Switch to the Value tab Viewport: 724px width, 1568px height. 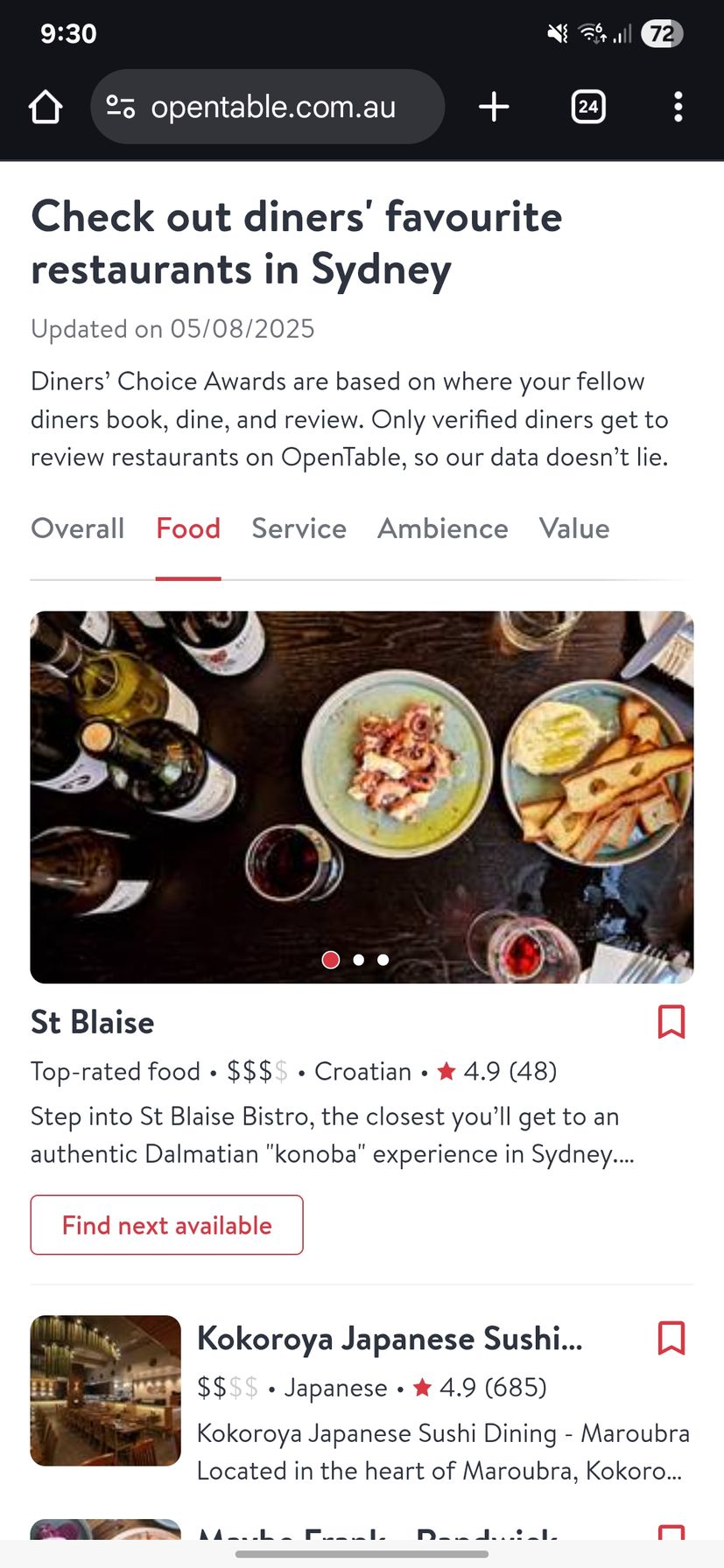pos(574,528)
